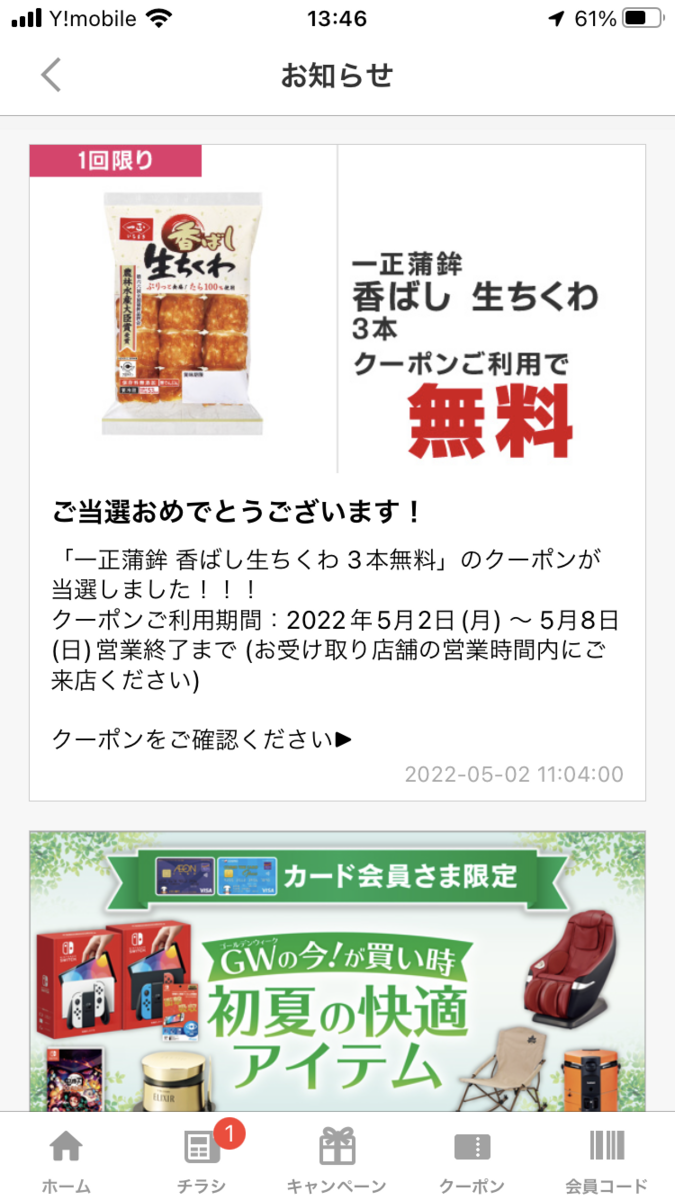675x1200 pixels.
Task: Switch to the ホーム tab
Action: coord(66,1160)
